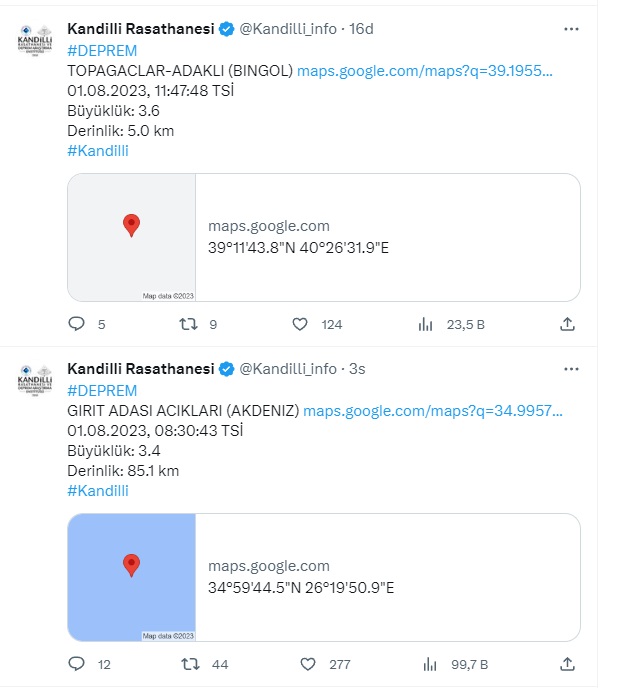Image resolution: width=620 pixels, height=688 pixels.
Task: Open #Kandilli hashtag in the GIRIT ADASI tweet
Action: click(x=98, y=490)
